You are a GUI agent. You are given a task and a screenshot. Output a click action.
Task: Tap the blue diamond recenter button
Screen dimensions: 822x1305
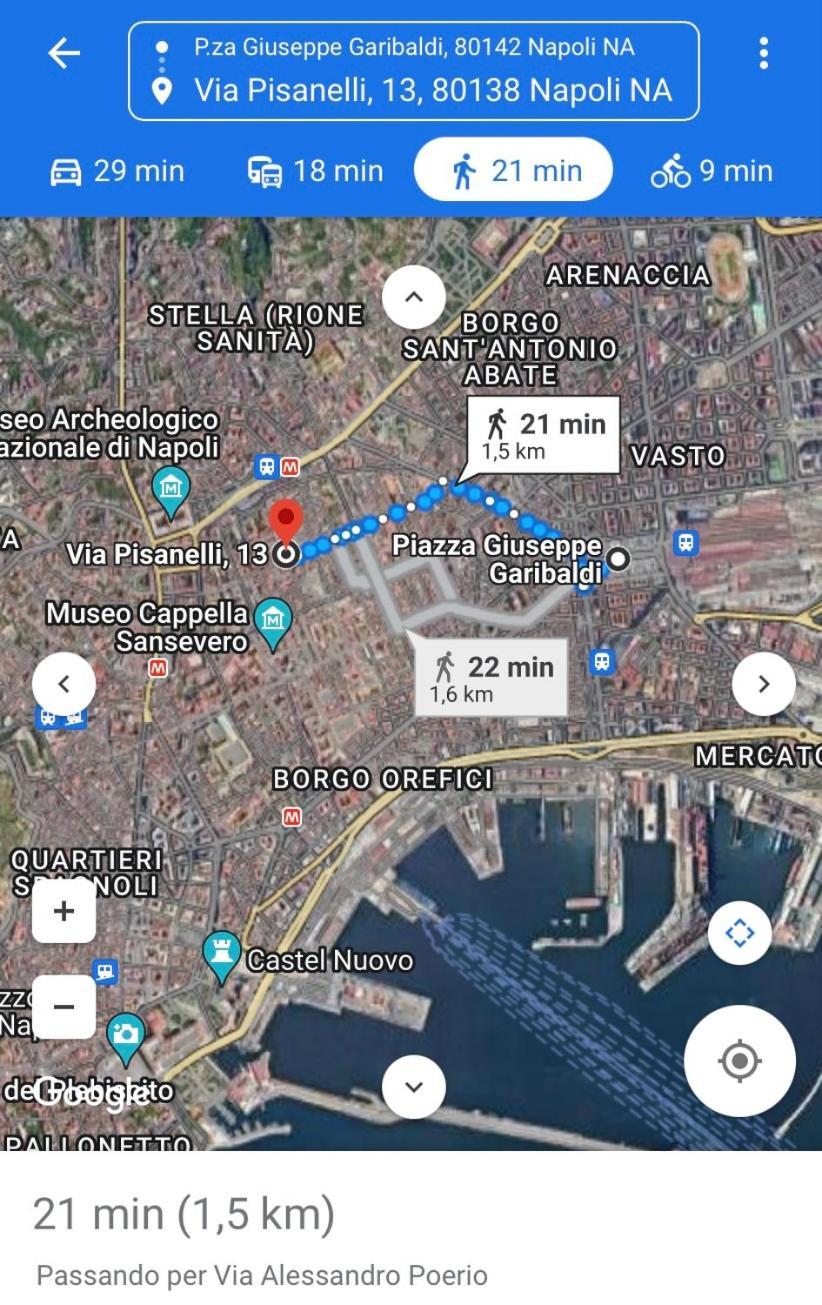tap(739, 933)
